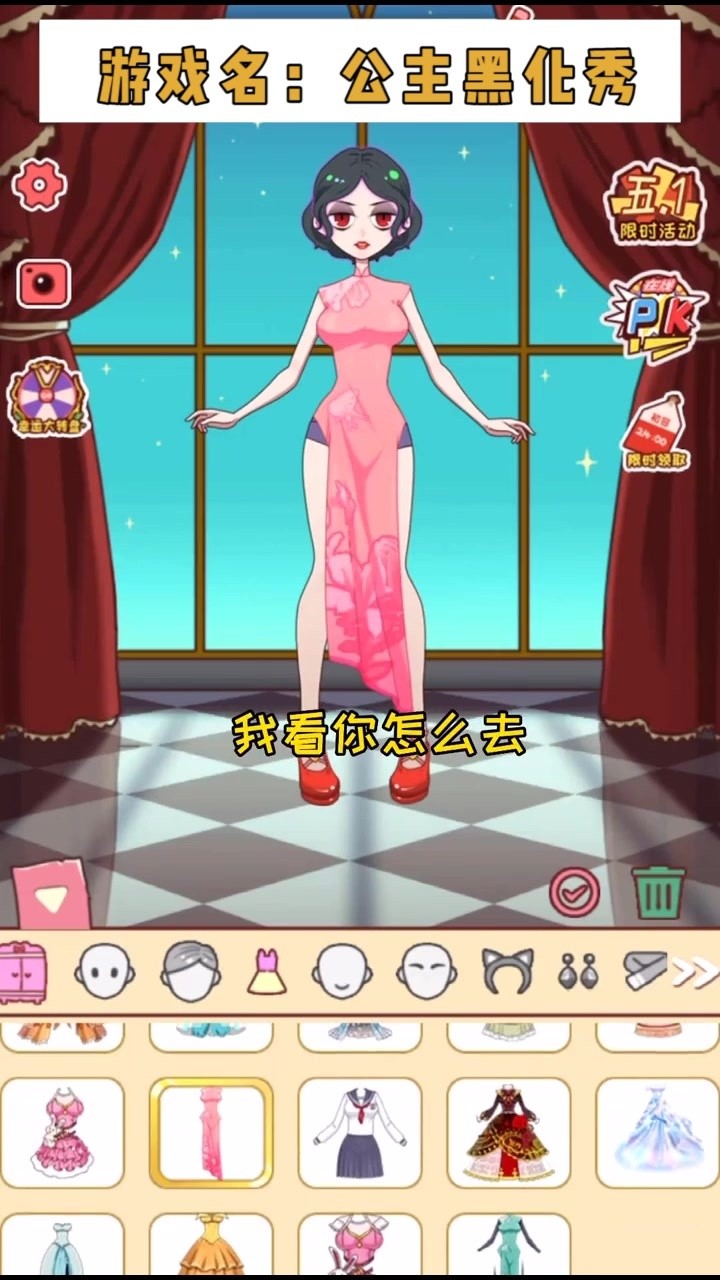Image resolution: width=720 pixels, height=1280 pixels.
Task: Open the earrings category
Action: click(578, 971)
